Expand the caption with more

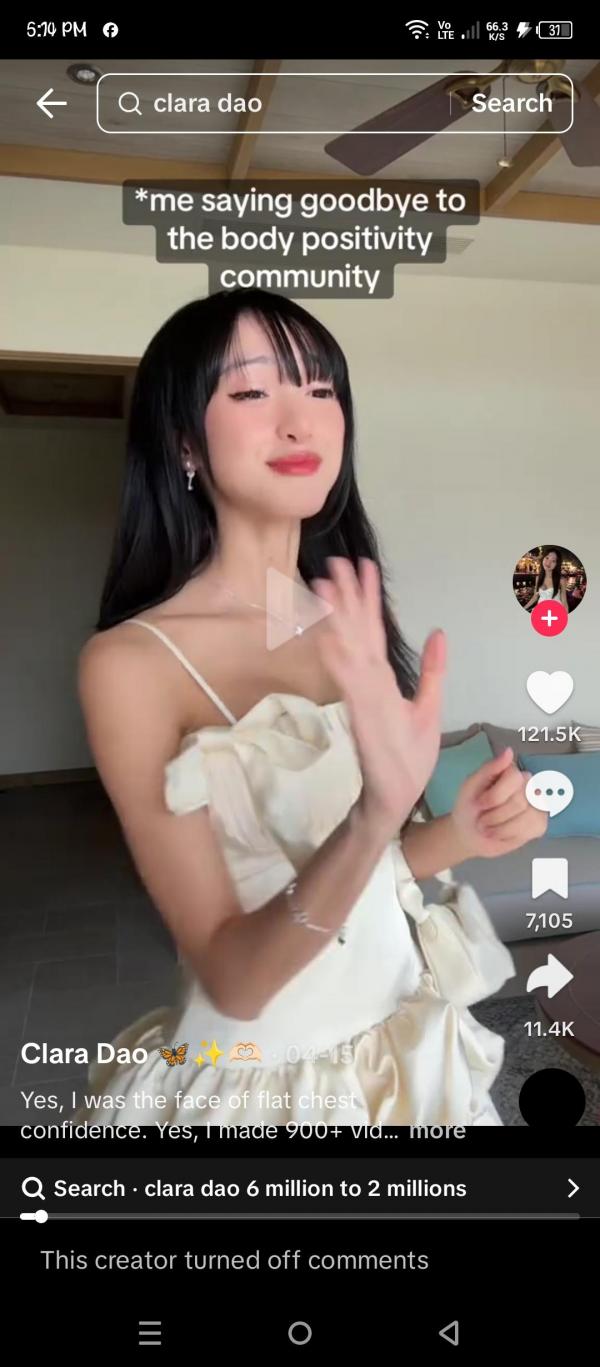(437, 1130)
